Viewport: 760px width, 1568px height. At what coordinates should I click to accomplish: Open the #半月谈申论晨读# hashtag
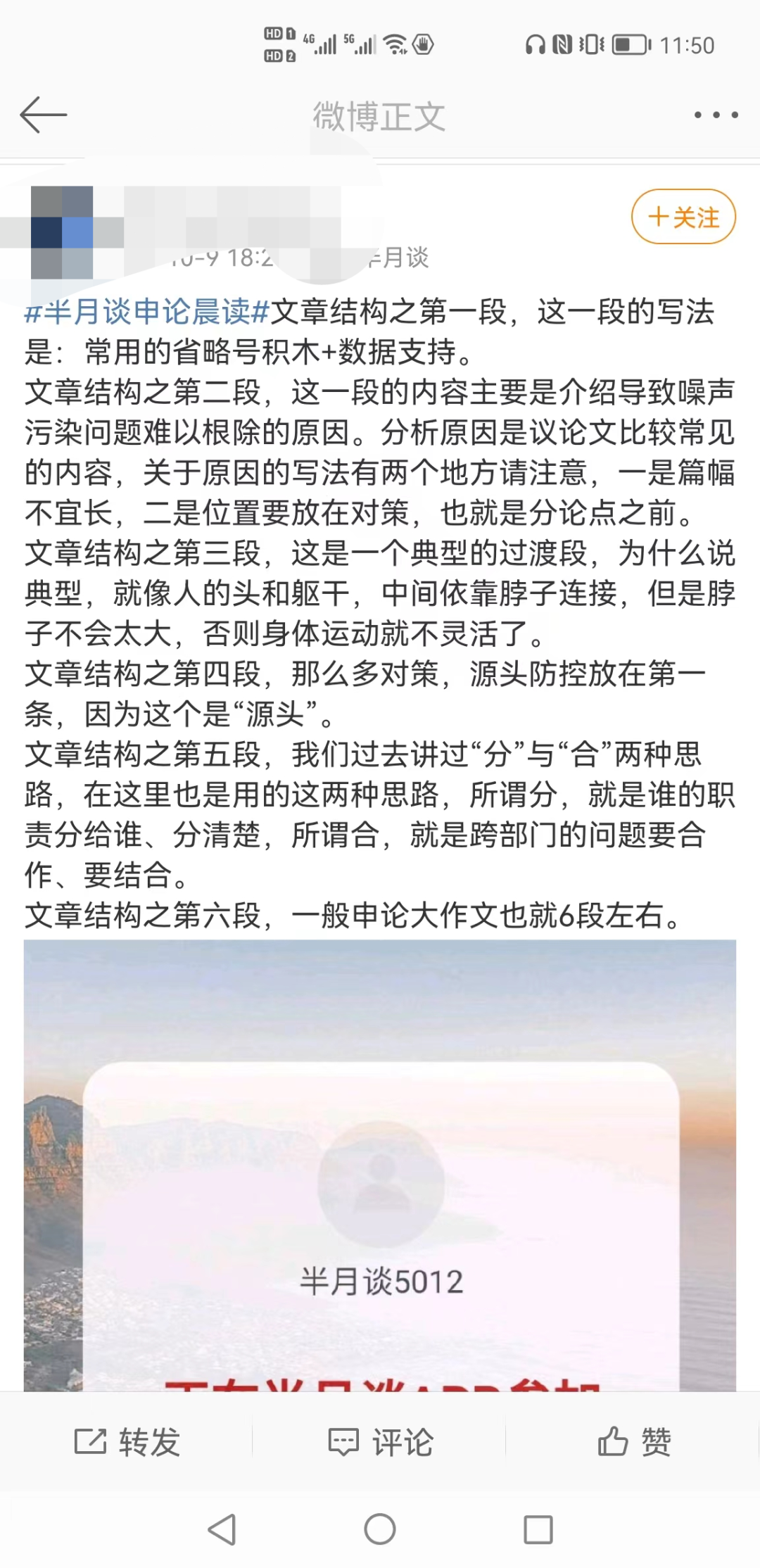[147, 312]
